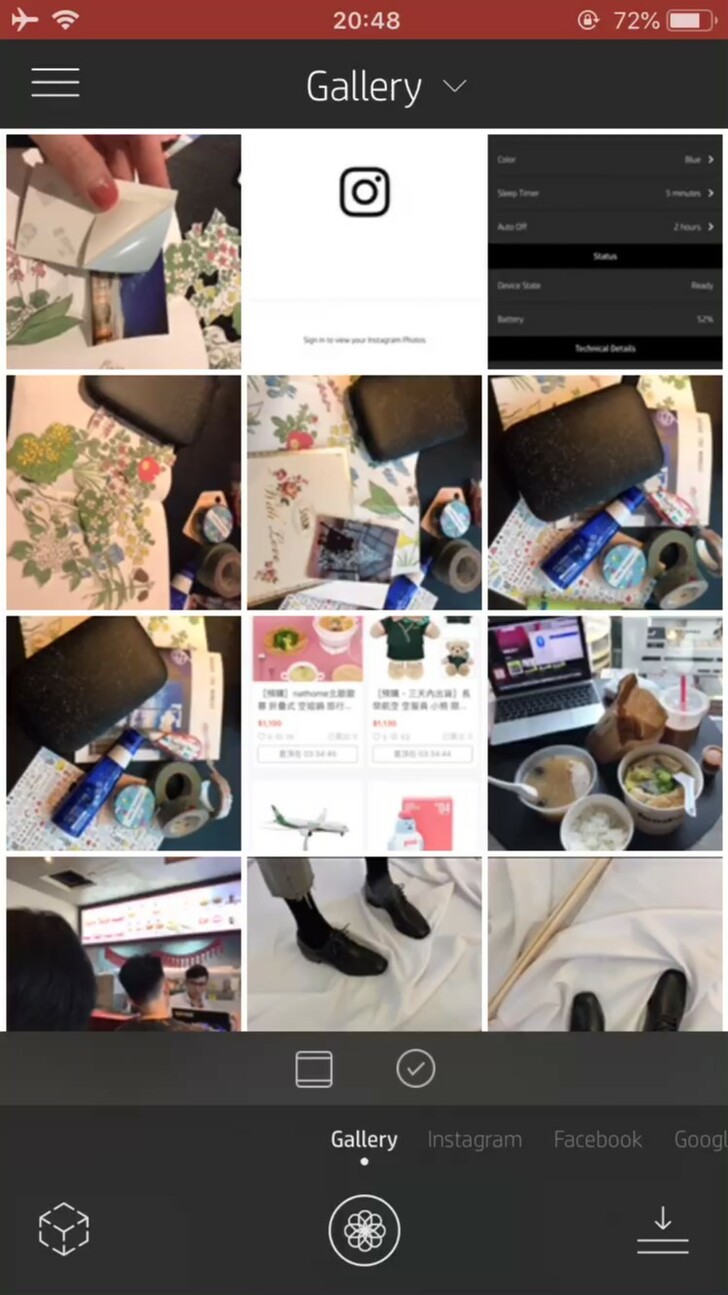Open photo of black shoes on white sheet
The width and height of the screenshot is (728, 1295).
click(364, 943)
